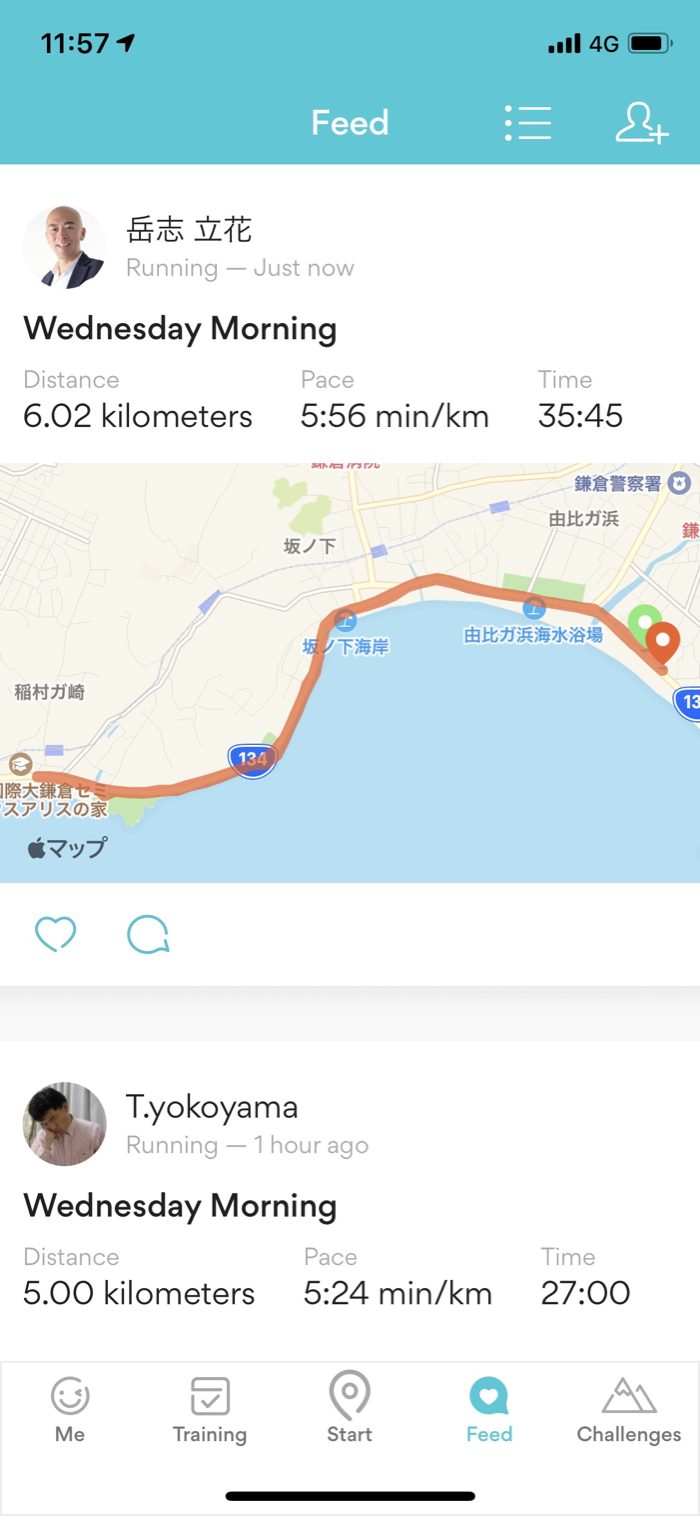Open the list view icon in header
Screen dimensions: 700x1516
pyautogui.click(x=528, y=123)
